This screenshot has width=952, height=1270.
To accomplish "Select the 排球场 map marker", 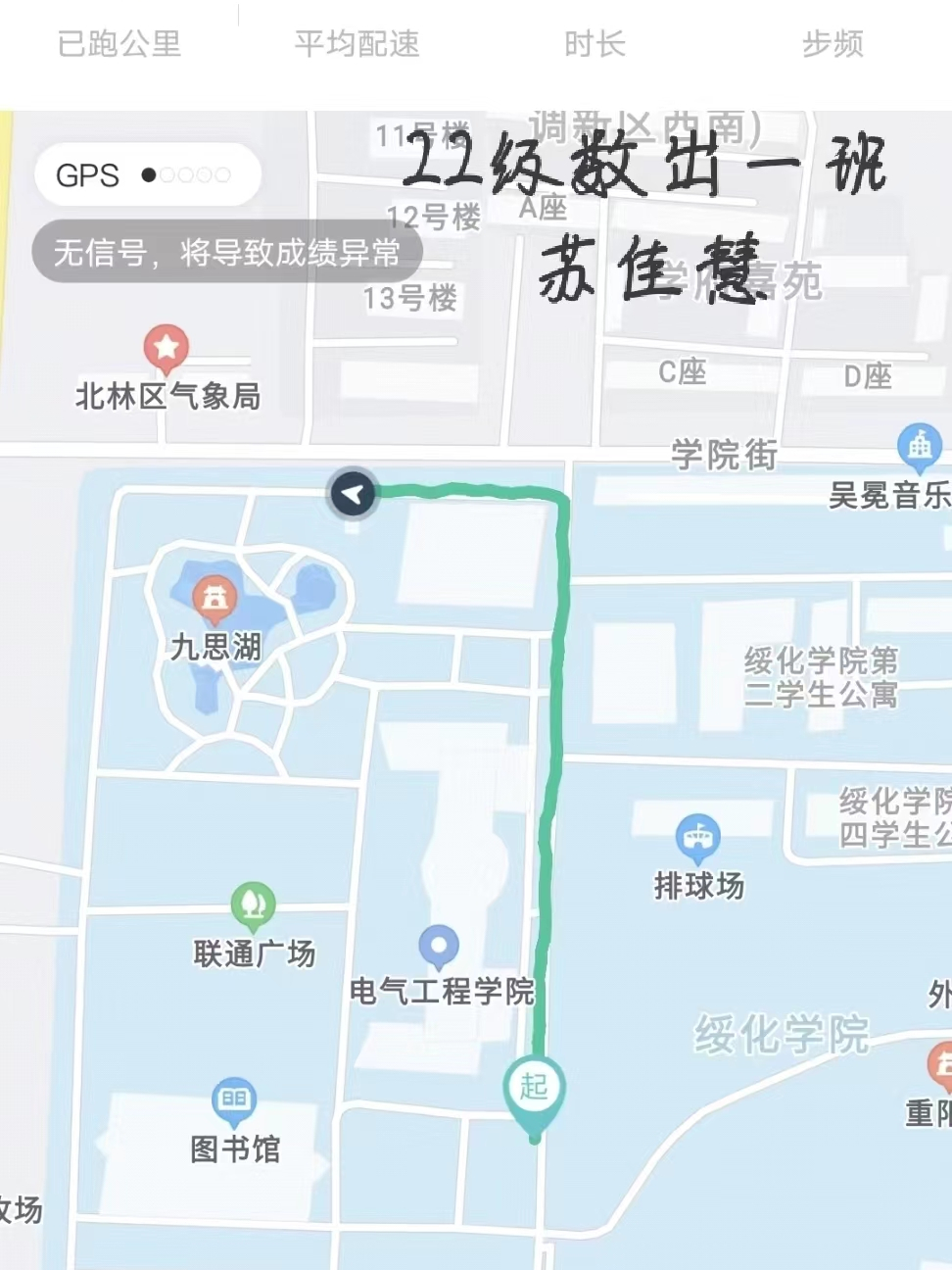I will pyautogui.click(x=698, y=836).
